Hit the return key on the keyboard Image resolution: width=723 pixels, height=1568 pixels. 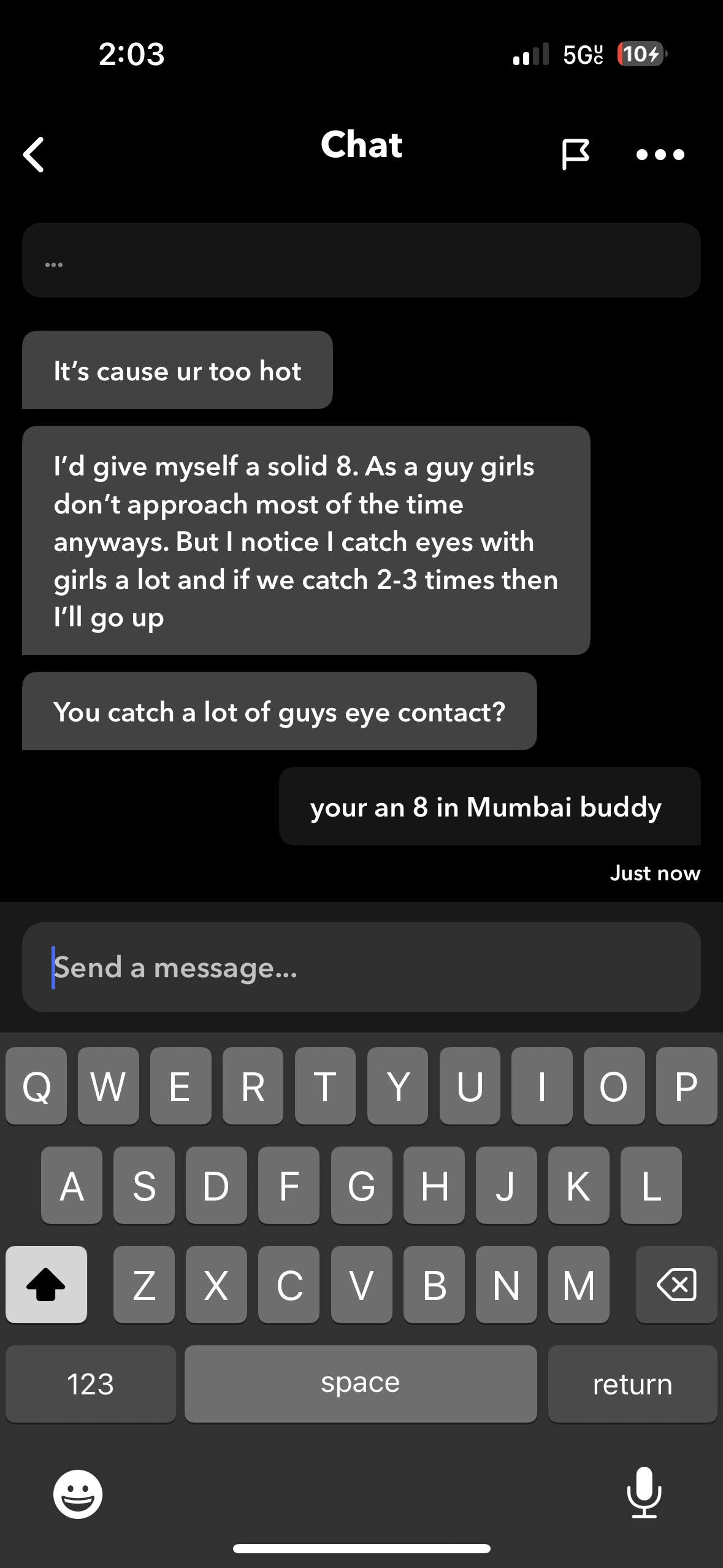pos(632,1384)
